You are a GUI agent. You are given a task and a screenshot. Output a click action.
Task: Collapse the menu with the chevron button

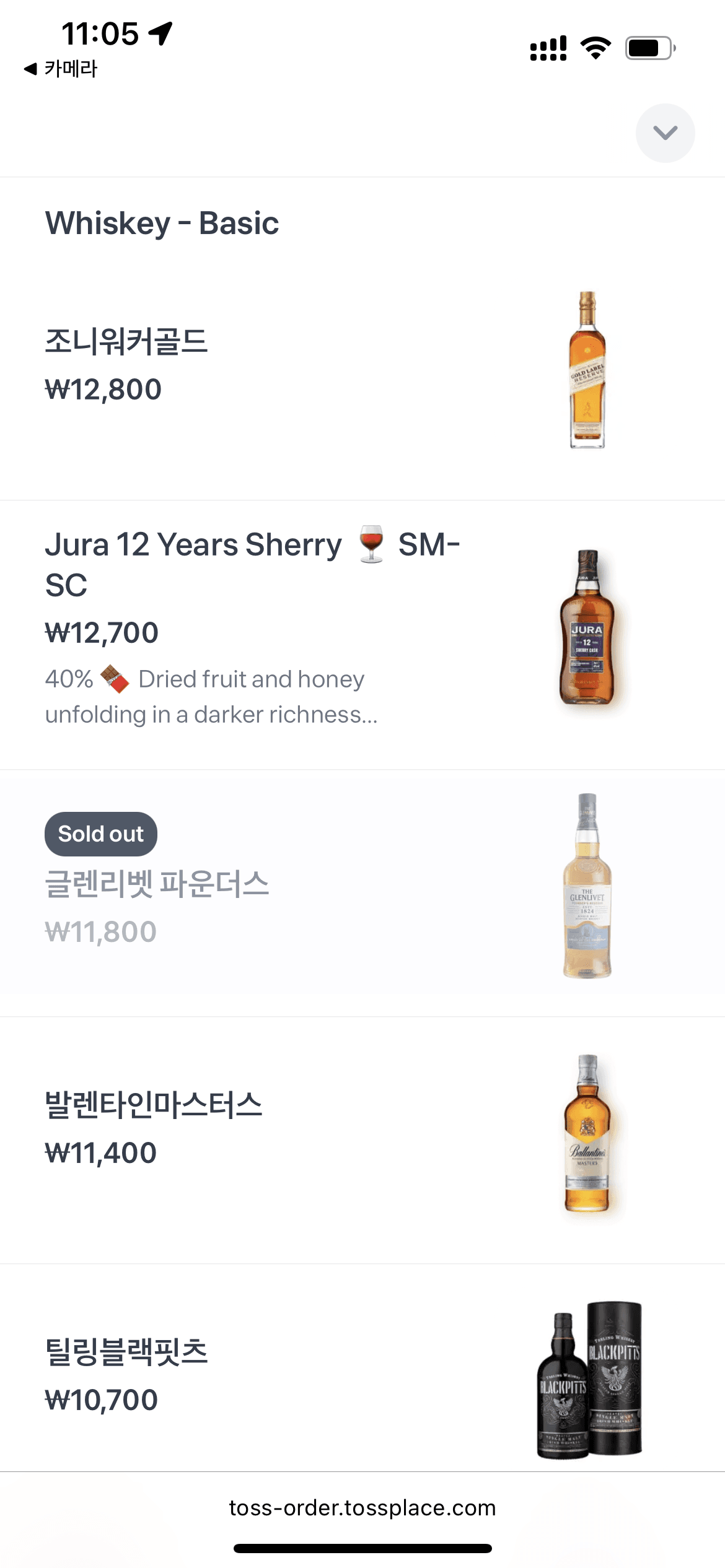[x=665, y=133]
